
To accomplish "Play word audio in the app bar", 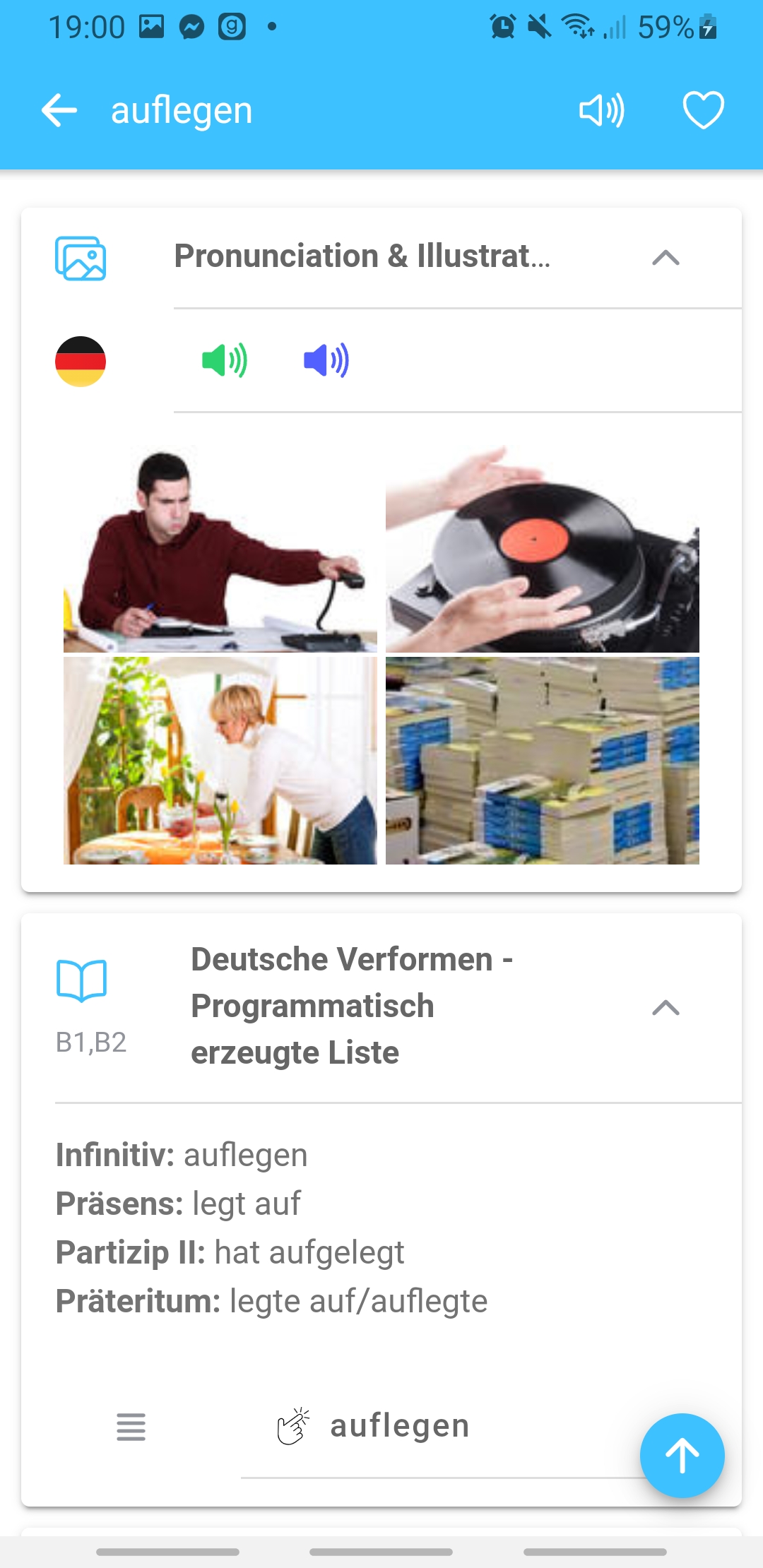I will (x=601, y=110).
